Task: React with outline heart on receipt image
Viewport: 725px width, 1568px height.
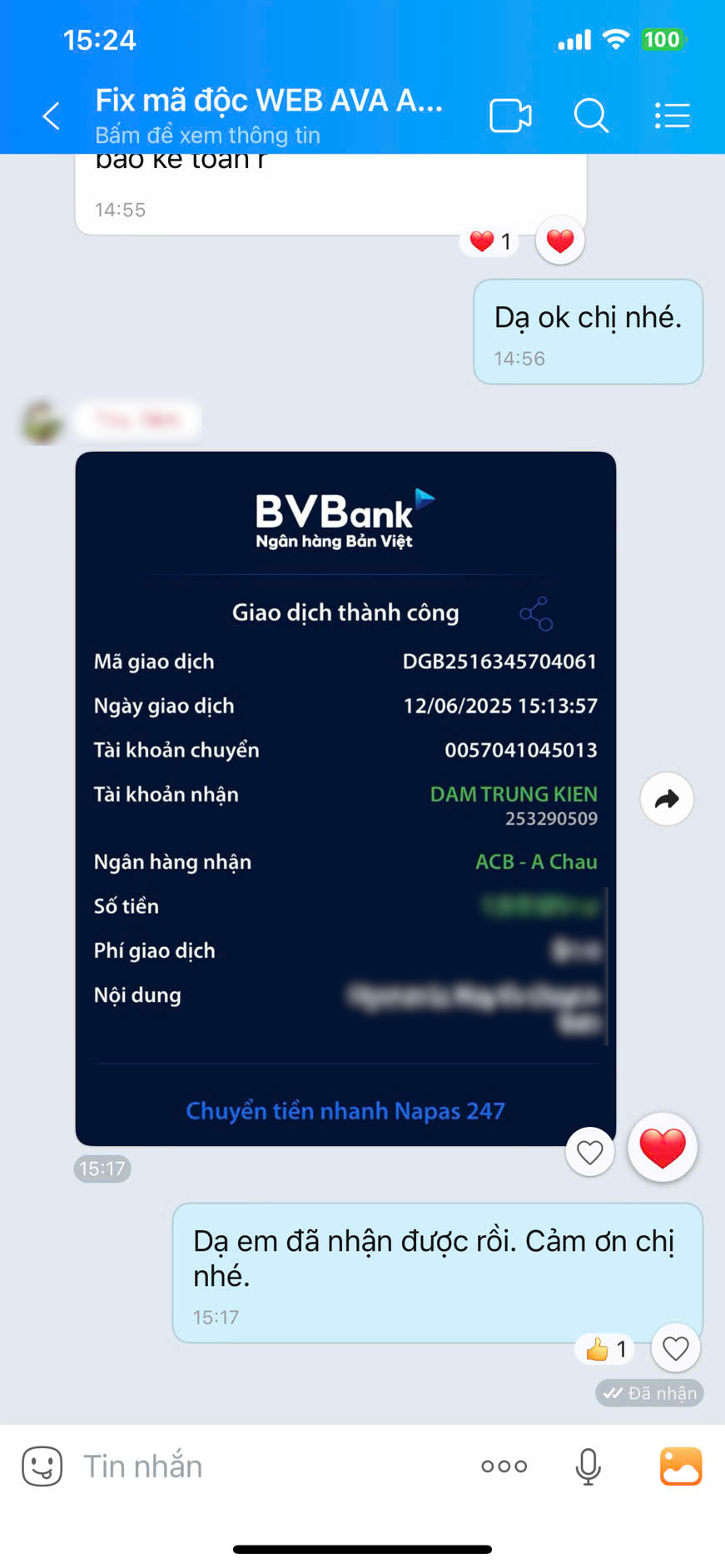Action: (590, 1152)
